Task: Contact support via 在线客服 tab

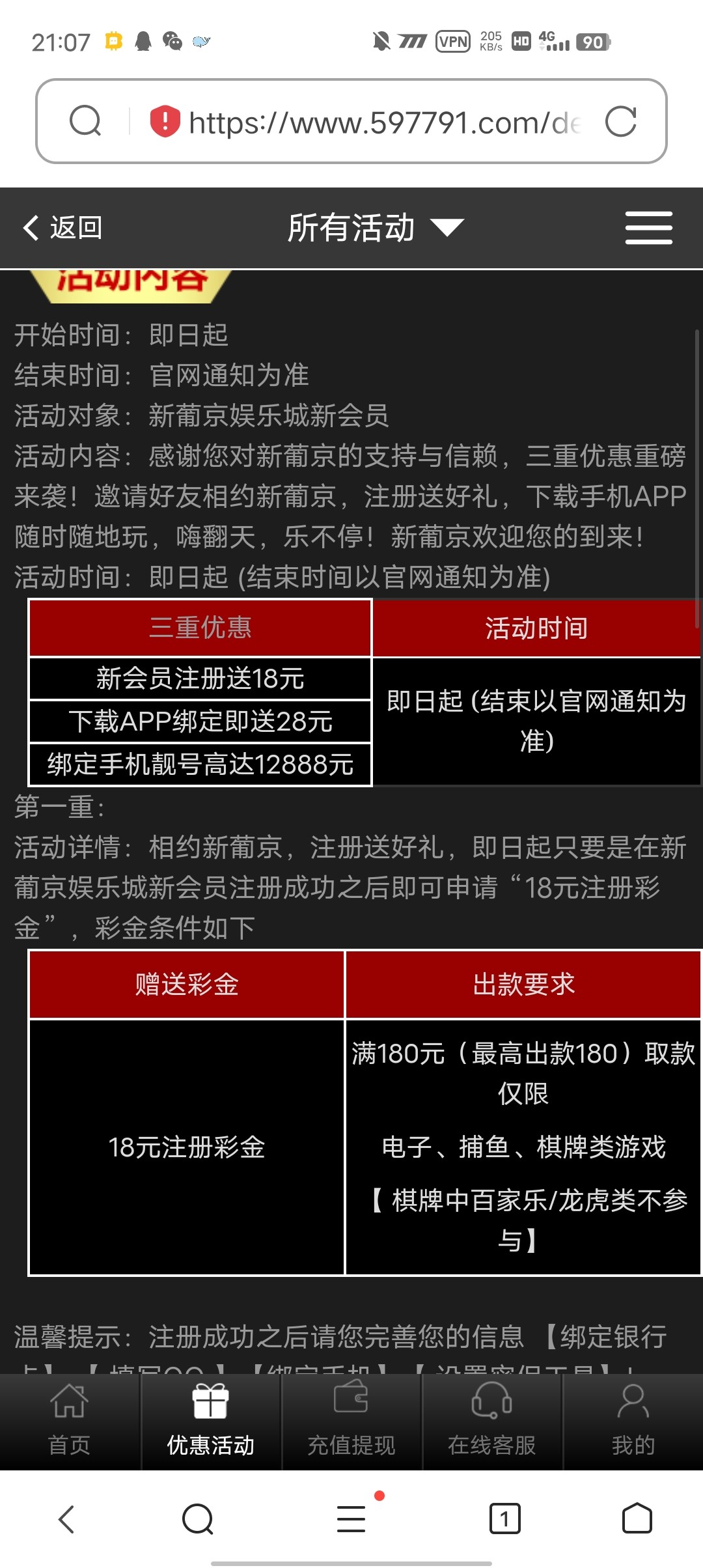Action: coord(491,1421)
